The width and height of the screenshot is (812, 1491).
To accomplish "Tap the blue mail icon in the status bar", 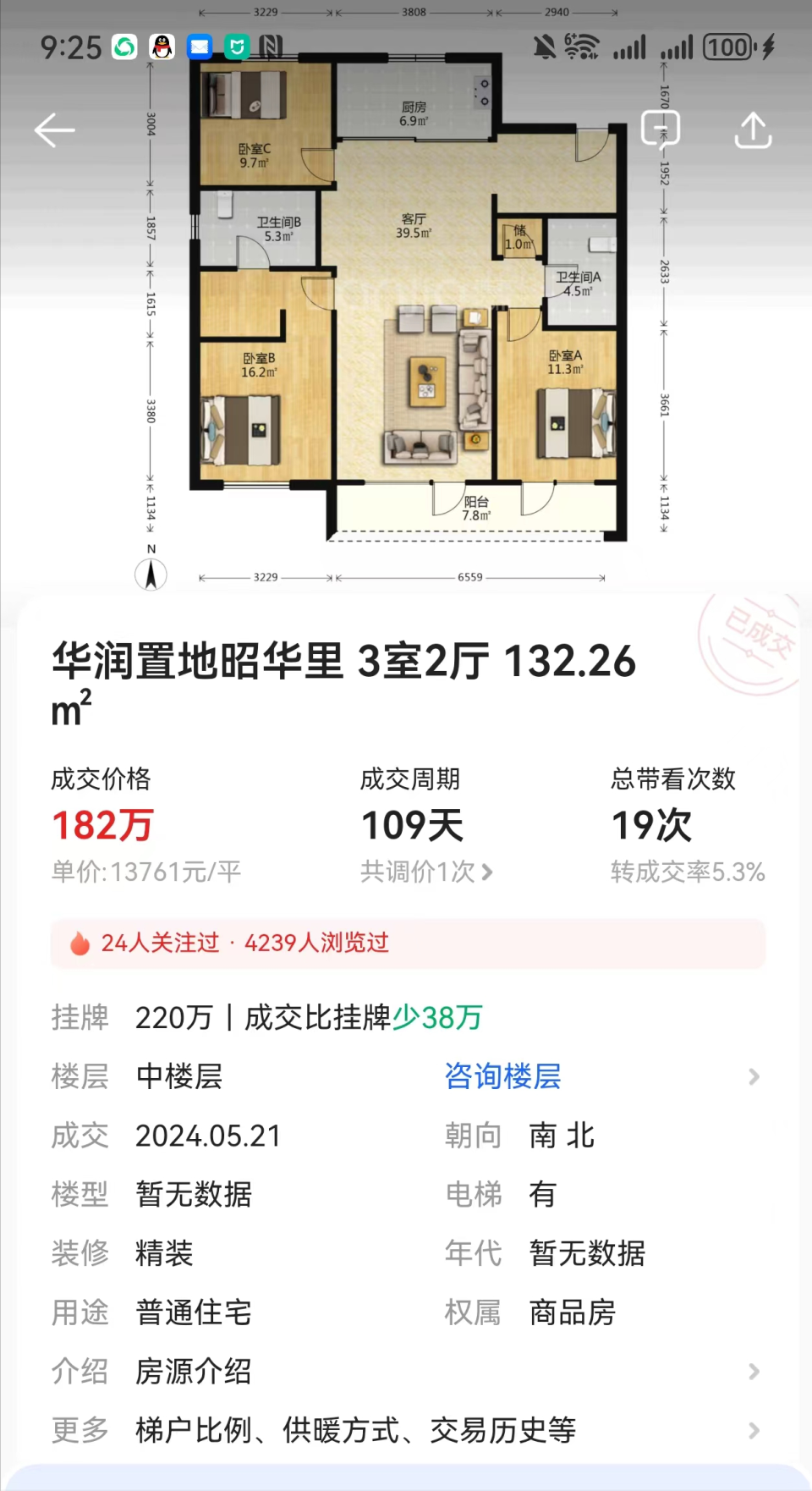I will point(200,47).
